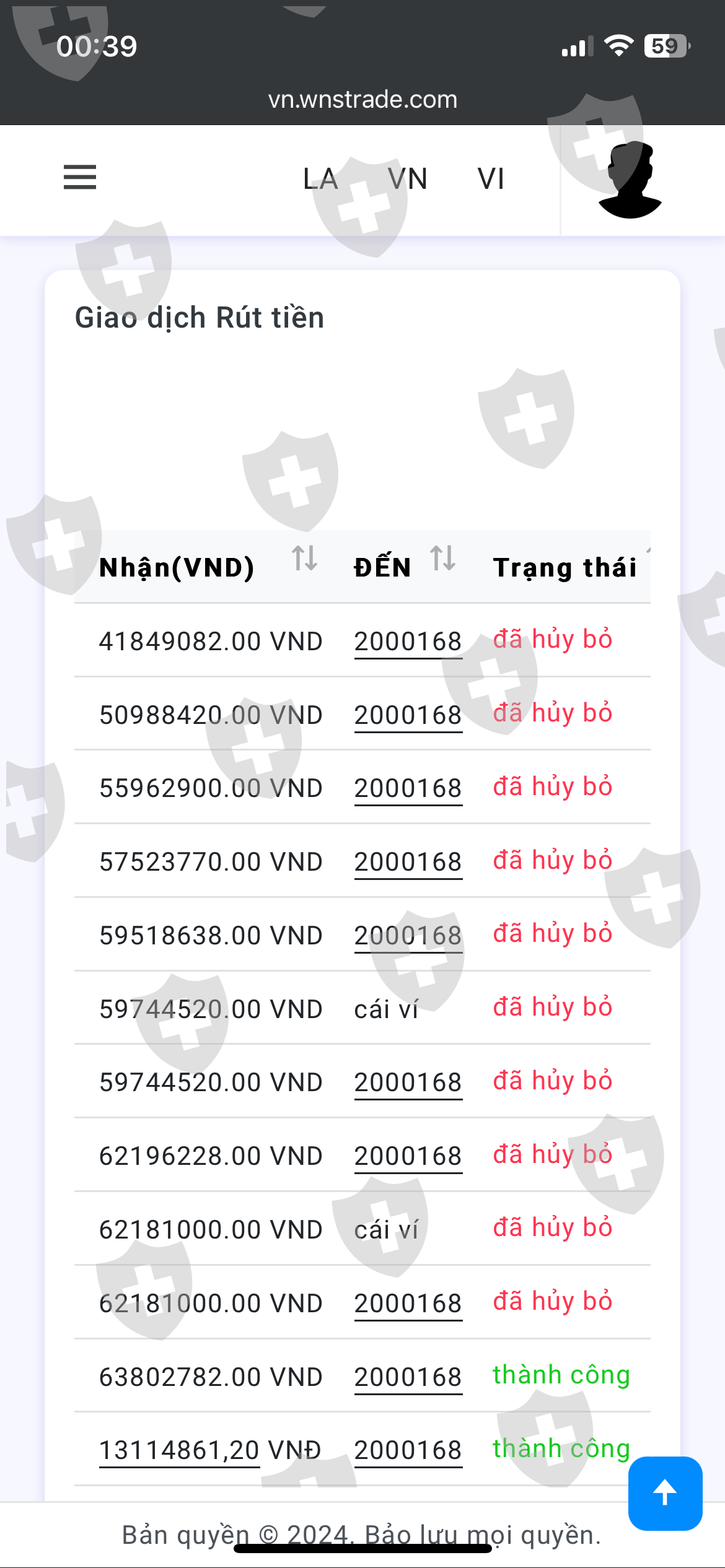Open 2000168 link in the 55962900.00 VND row
Viewport: 725px width, 1568px height.
click(408, 788)
